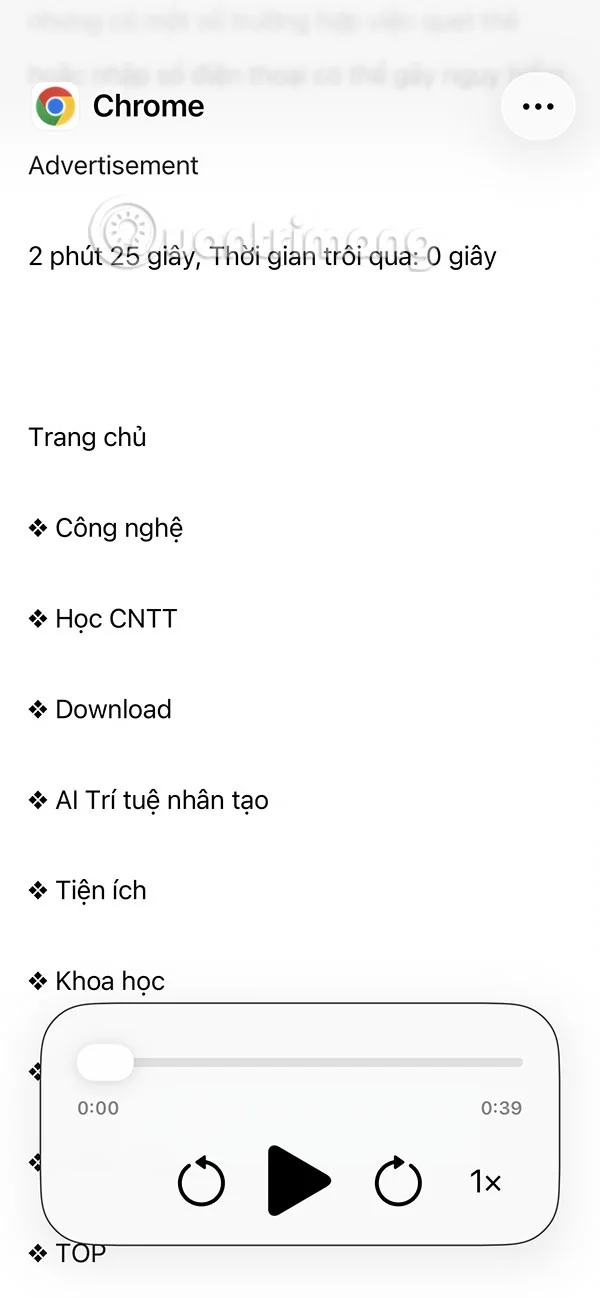Image resolution: width=600 pixels, height=1298 pixels.
Task: Skip forward using the circular forward arrow
Action: coord(398,1182)
